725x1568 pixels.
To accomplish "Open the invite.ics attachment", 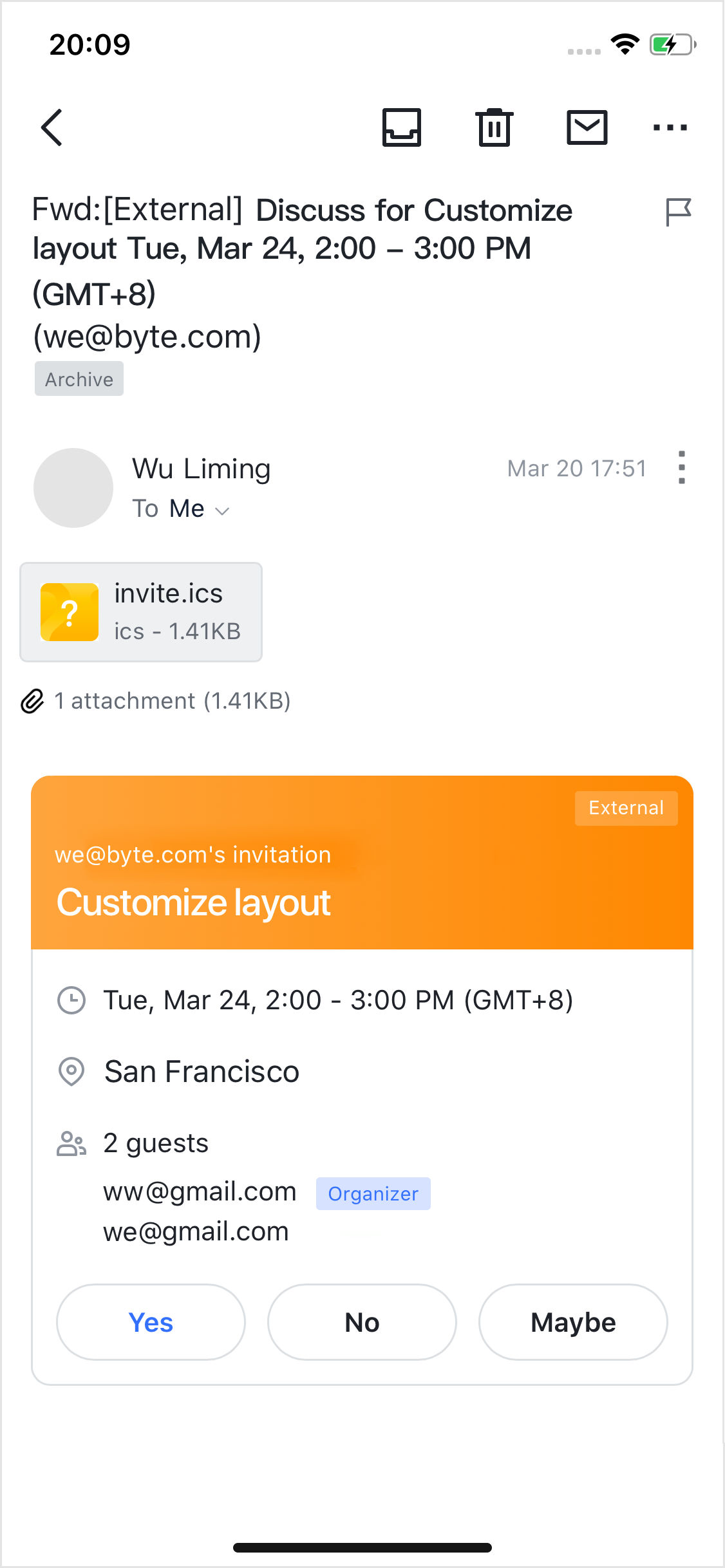I will [x=140, y=611].
